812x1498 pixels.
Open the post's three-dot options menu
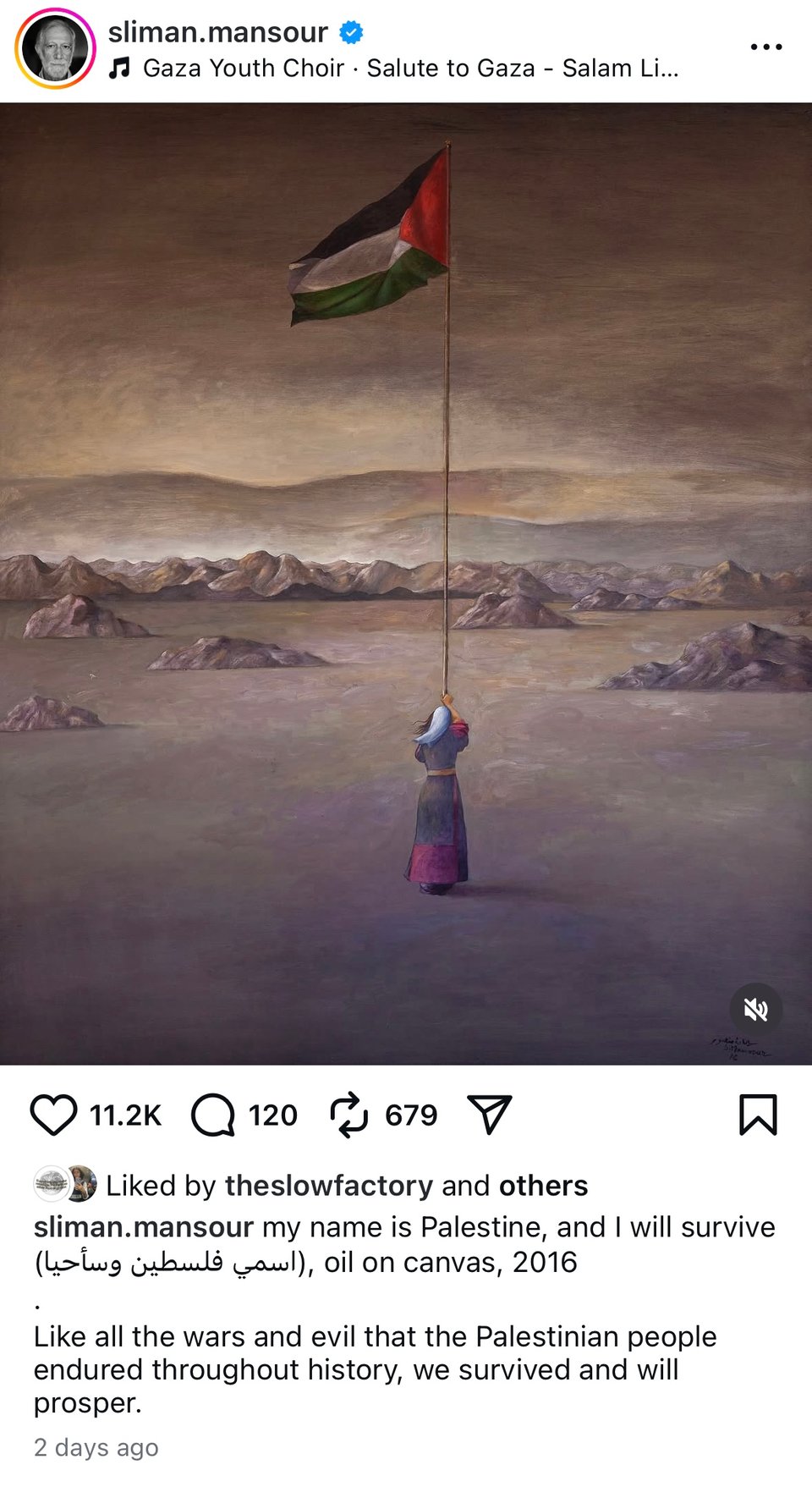coord(765,47)
